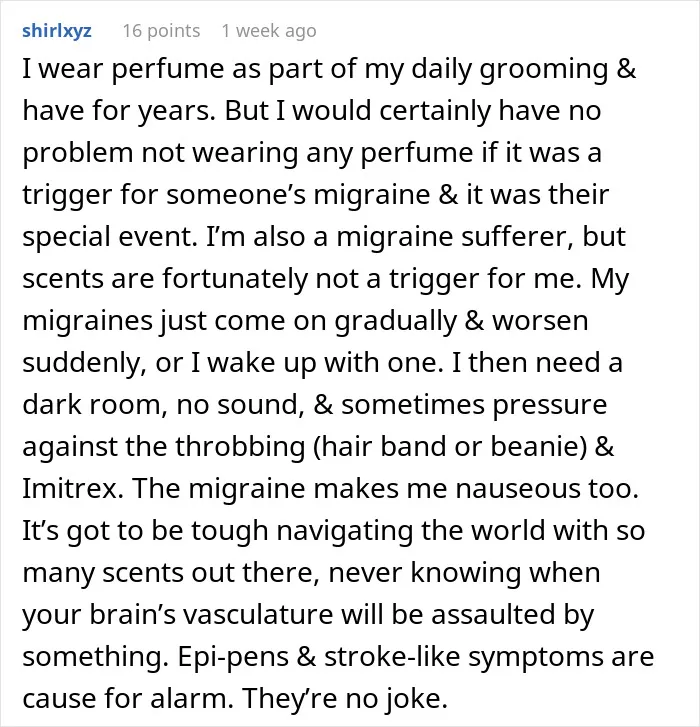The image size is (700, 727).
Task: Open shirlxyz's user profile
Action: [x=57, y=31]
